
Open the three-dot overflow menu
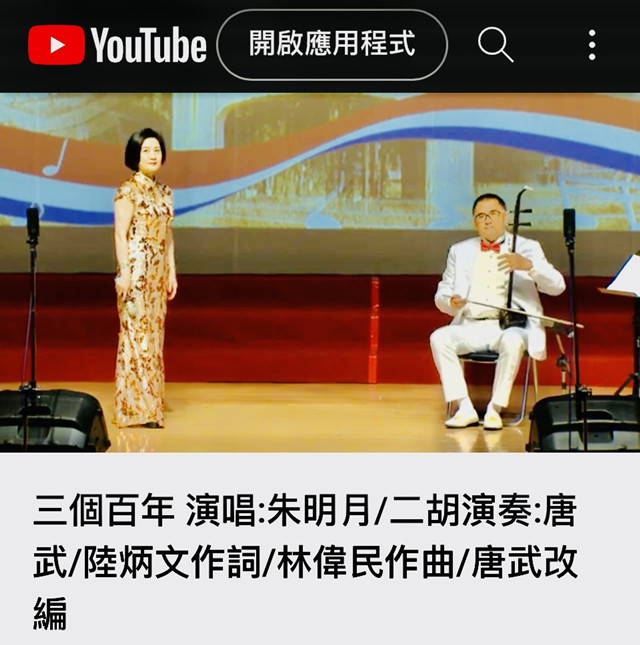coord(592,45)
